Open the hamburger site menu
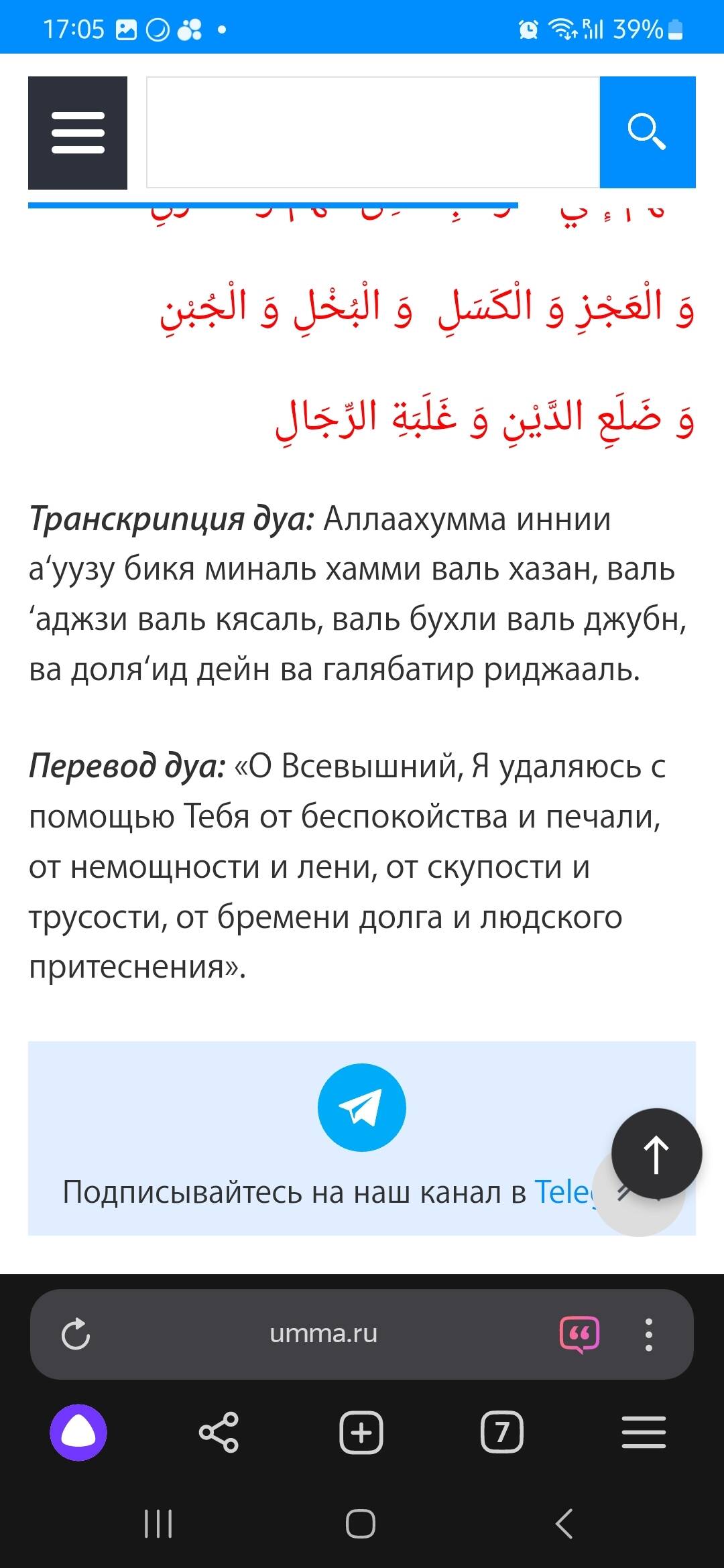 (78, 133)
